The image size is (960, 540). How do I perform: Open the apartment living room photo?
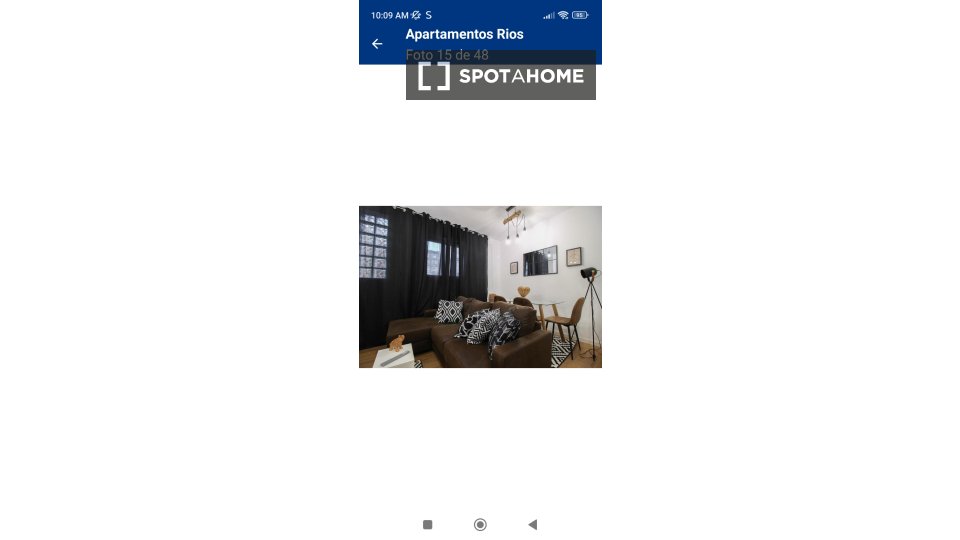click(480, 287)
